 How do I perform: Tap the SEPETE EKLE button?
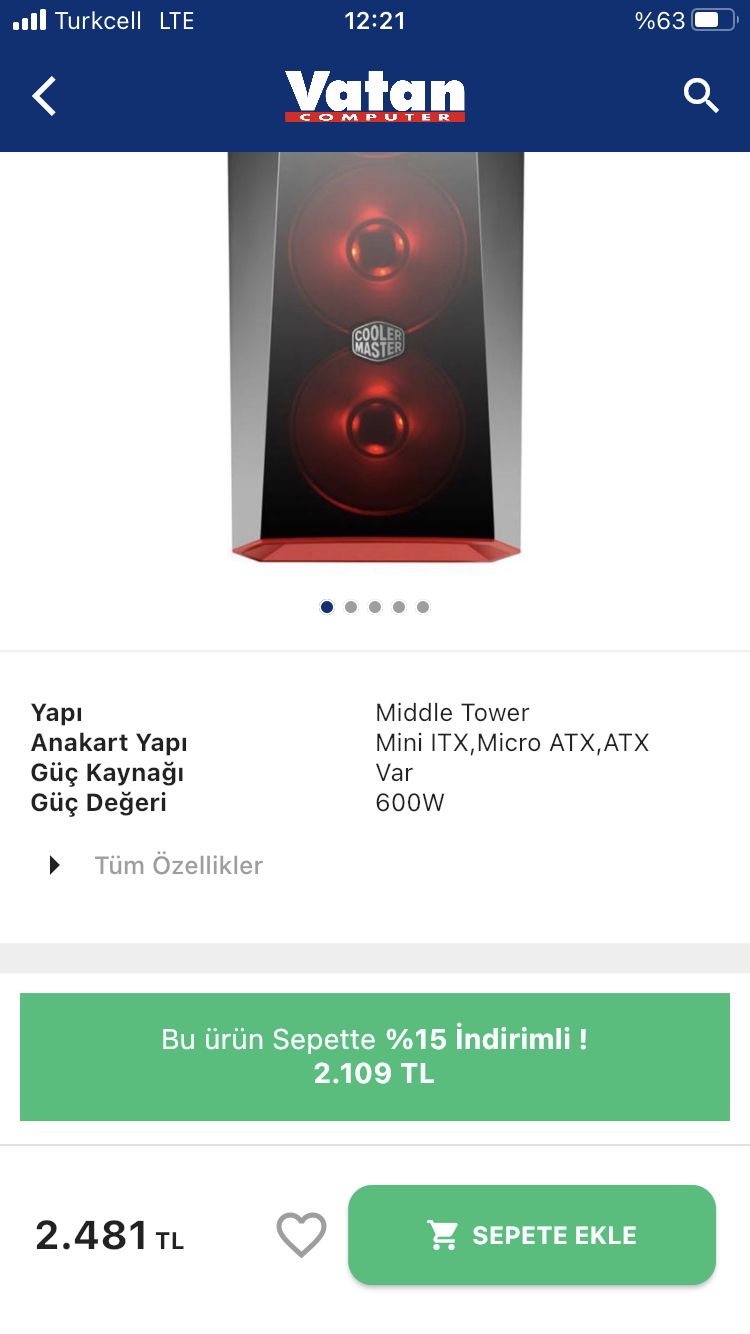pyautogui.click(x=532, y=1235)
